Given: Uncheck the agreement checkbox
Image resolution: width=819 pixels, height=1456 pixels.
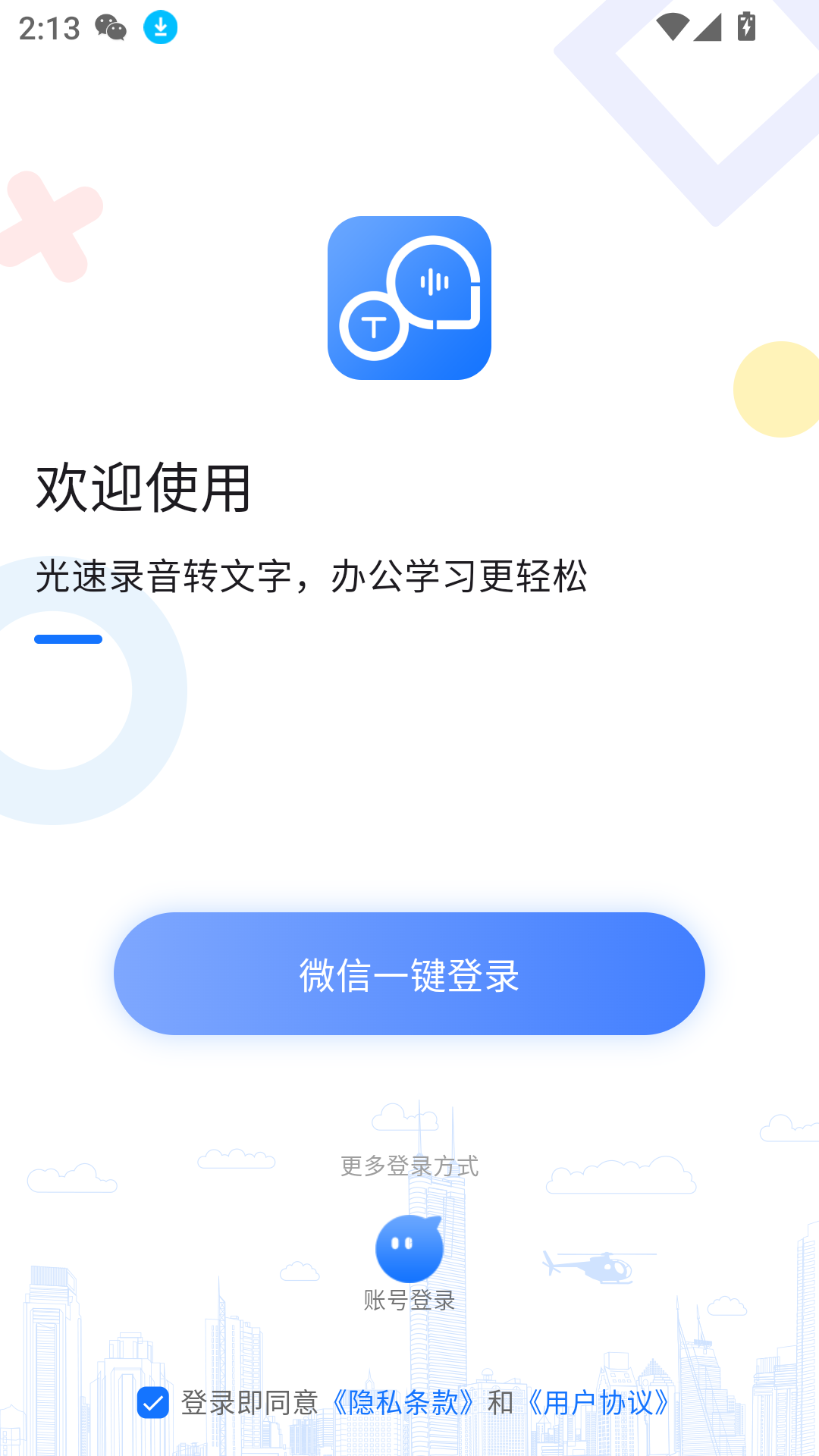Looking at the screenshot, I should (152, 1403).
